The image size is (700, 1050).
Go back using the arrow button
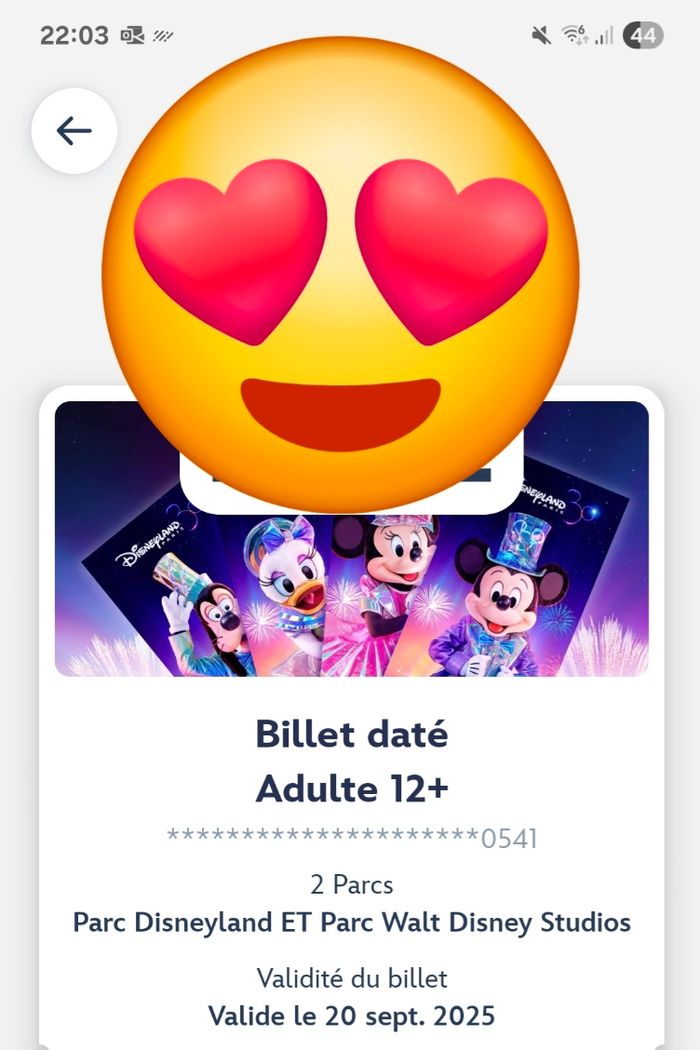tap(73, 131)
